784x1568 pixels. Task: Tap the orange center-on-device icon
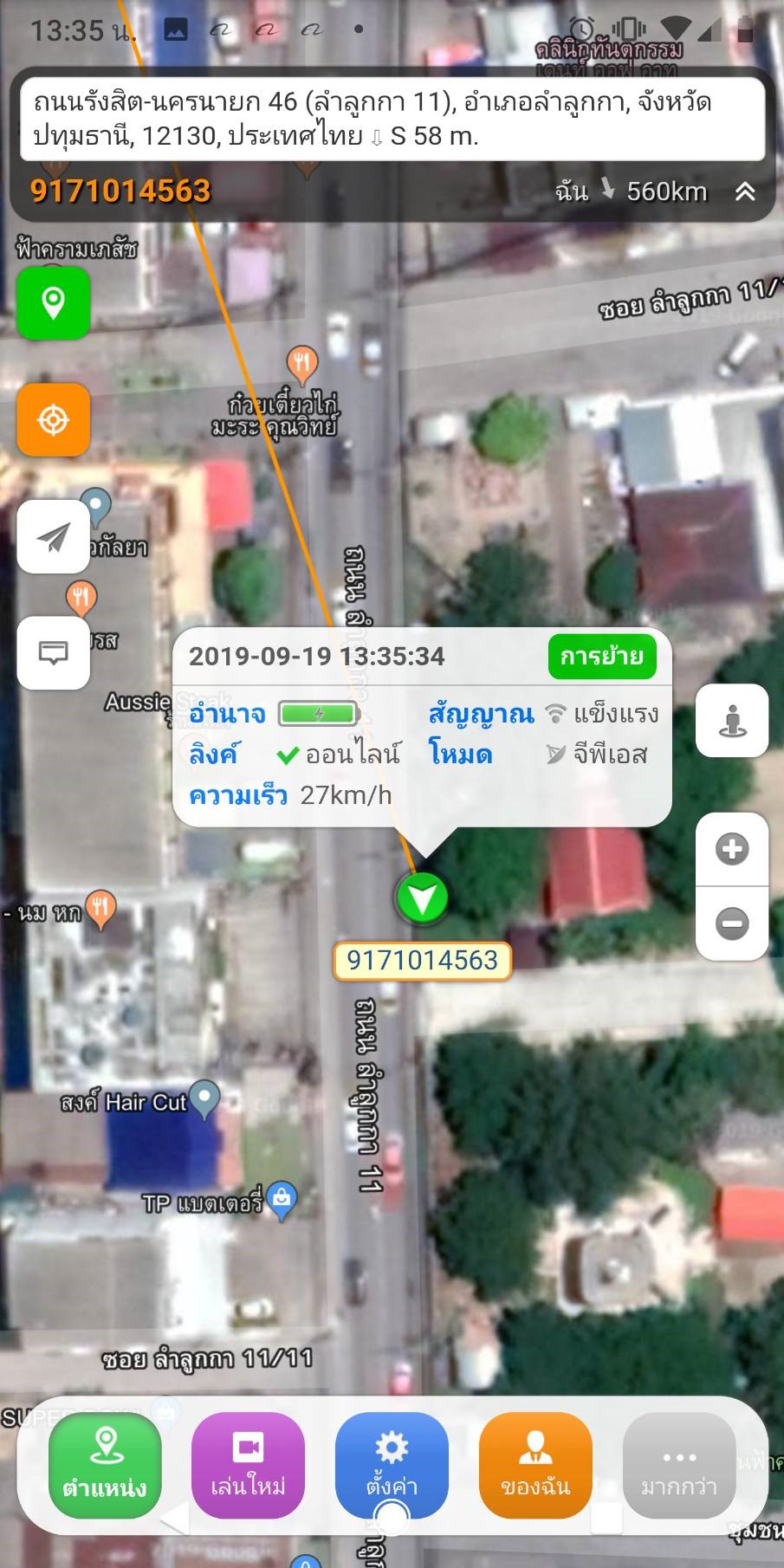53,419
